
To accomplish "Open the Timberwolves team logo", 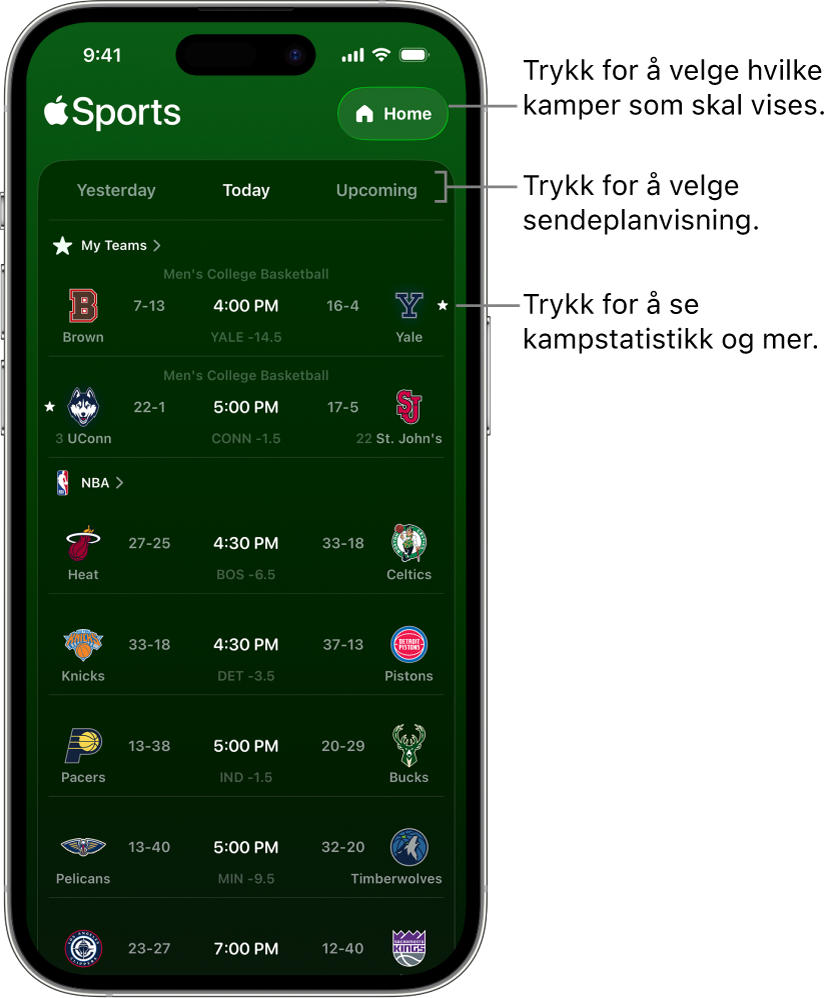I will coord(408,845).
